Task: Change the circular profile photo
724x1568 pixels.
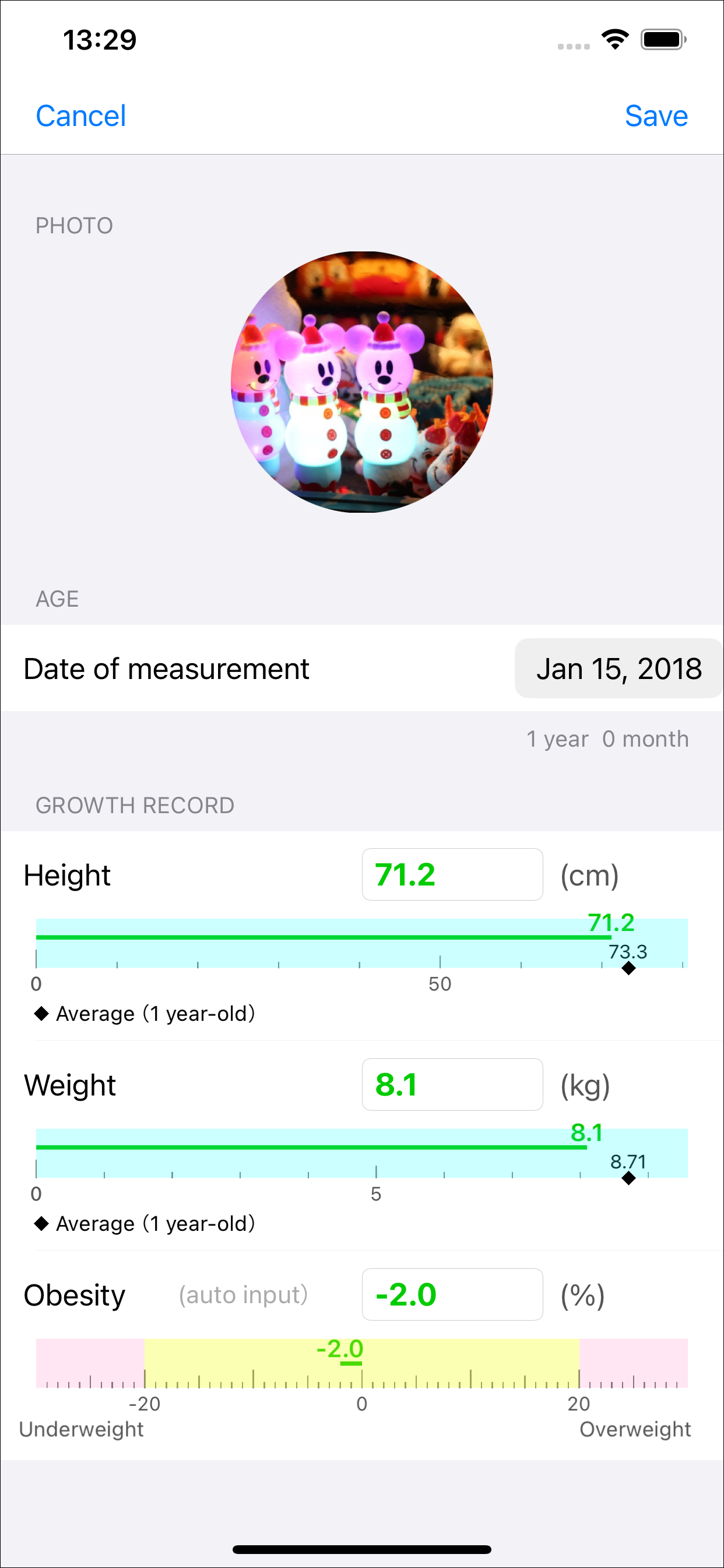Action: coord(362,381)
